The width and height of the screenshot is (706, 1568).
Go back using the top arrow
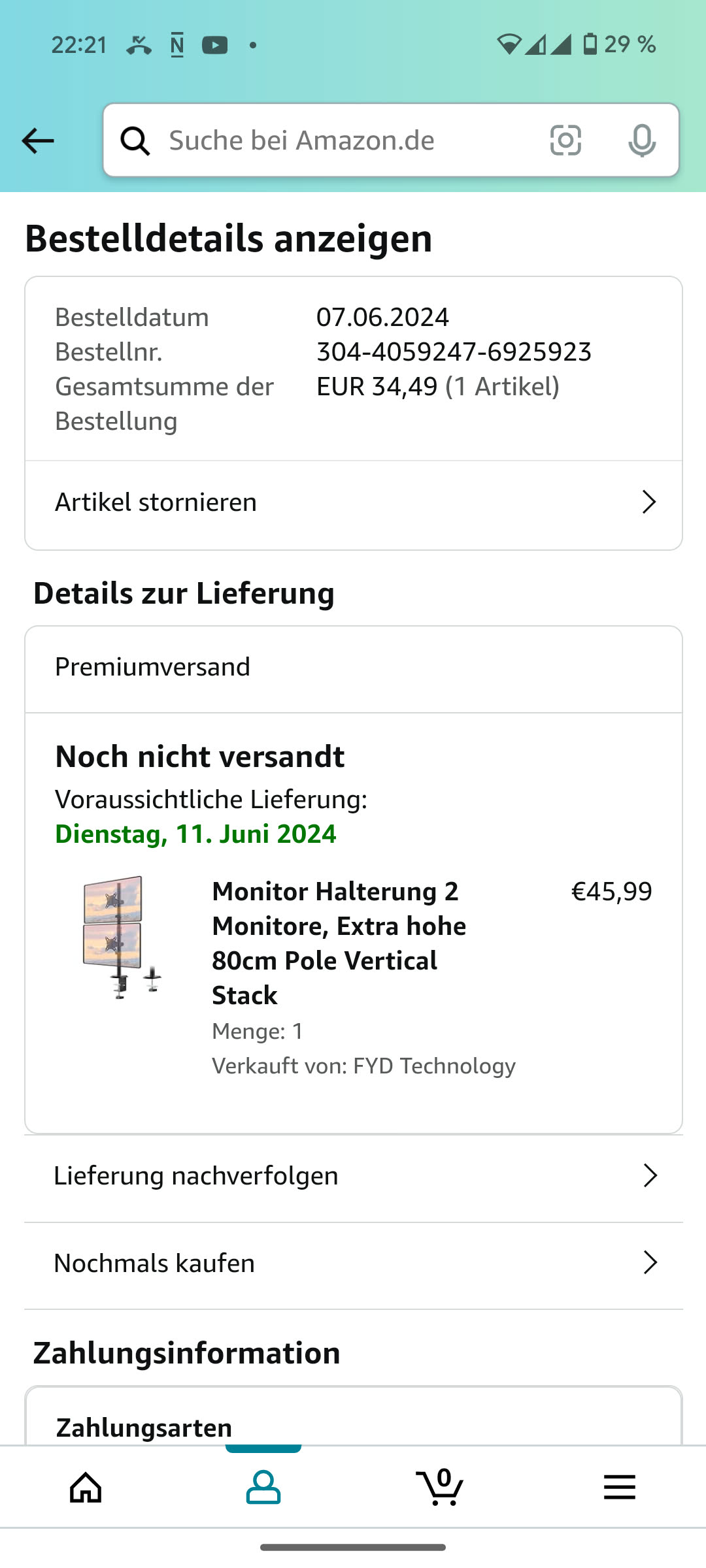click(38, 140)
